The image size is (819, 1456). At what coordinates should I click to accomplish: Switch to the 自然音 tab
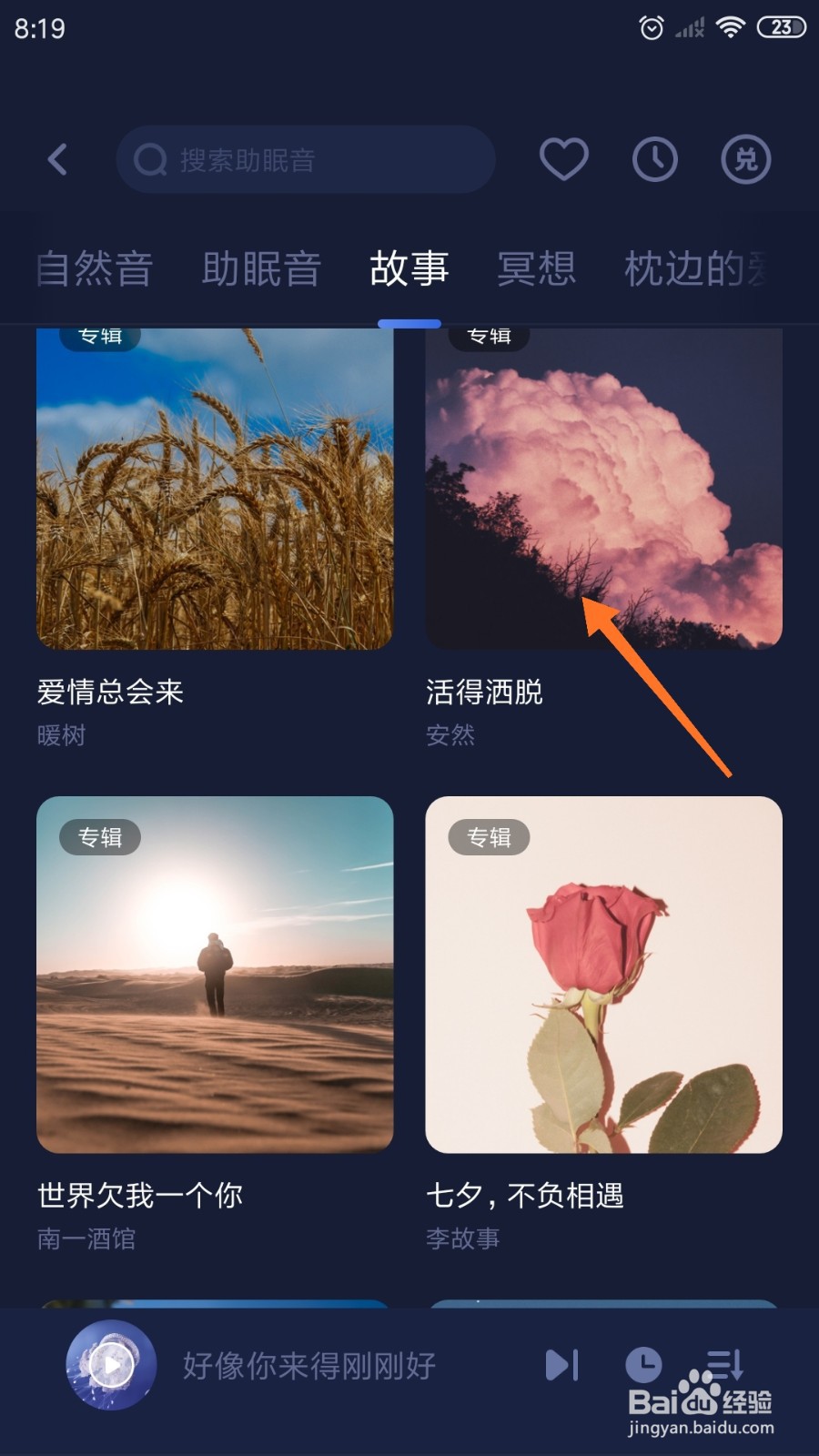click(95, 268)
